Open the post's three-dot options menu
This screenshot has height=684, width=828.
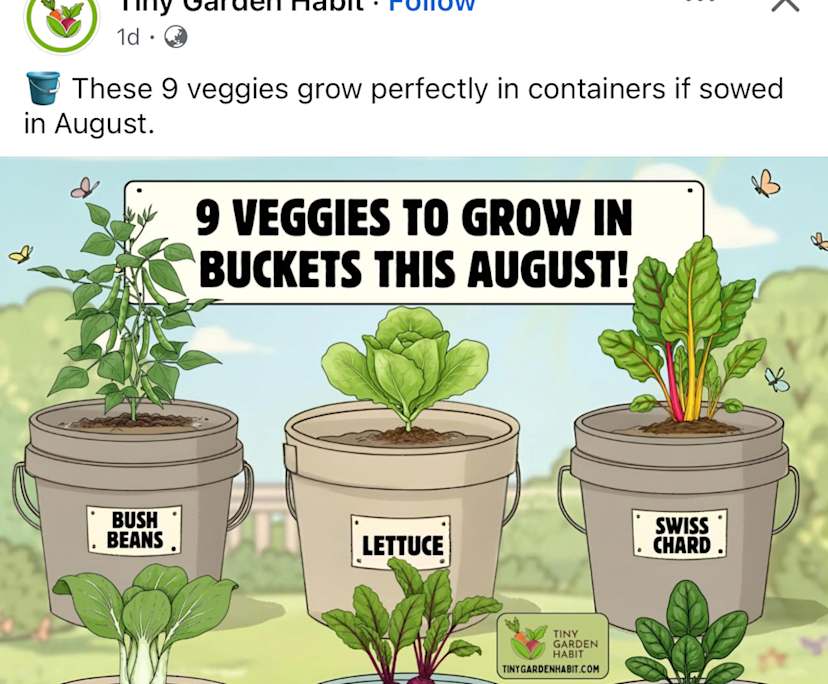(x=700, y=3)
